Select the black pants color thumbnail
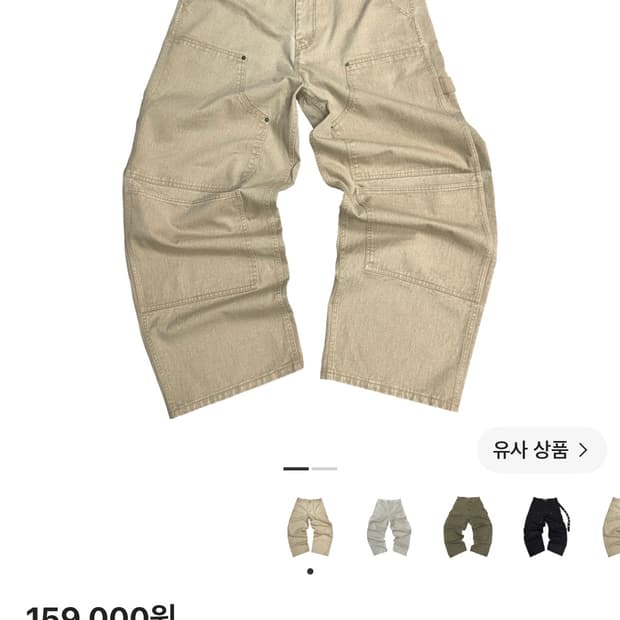 tap(547, 527)
